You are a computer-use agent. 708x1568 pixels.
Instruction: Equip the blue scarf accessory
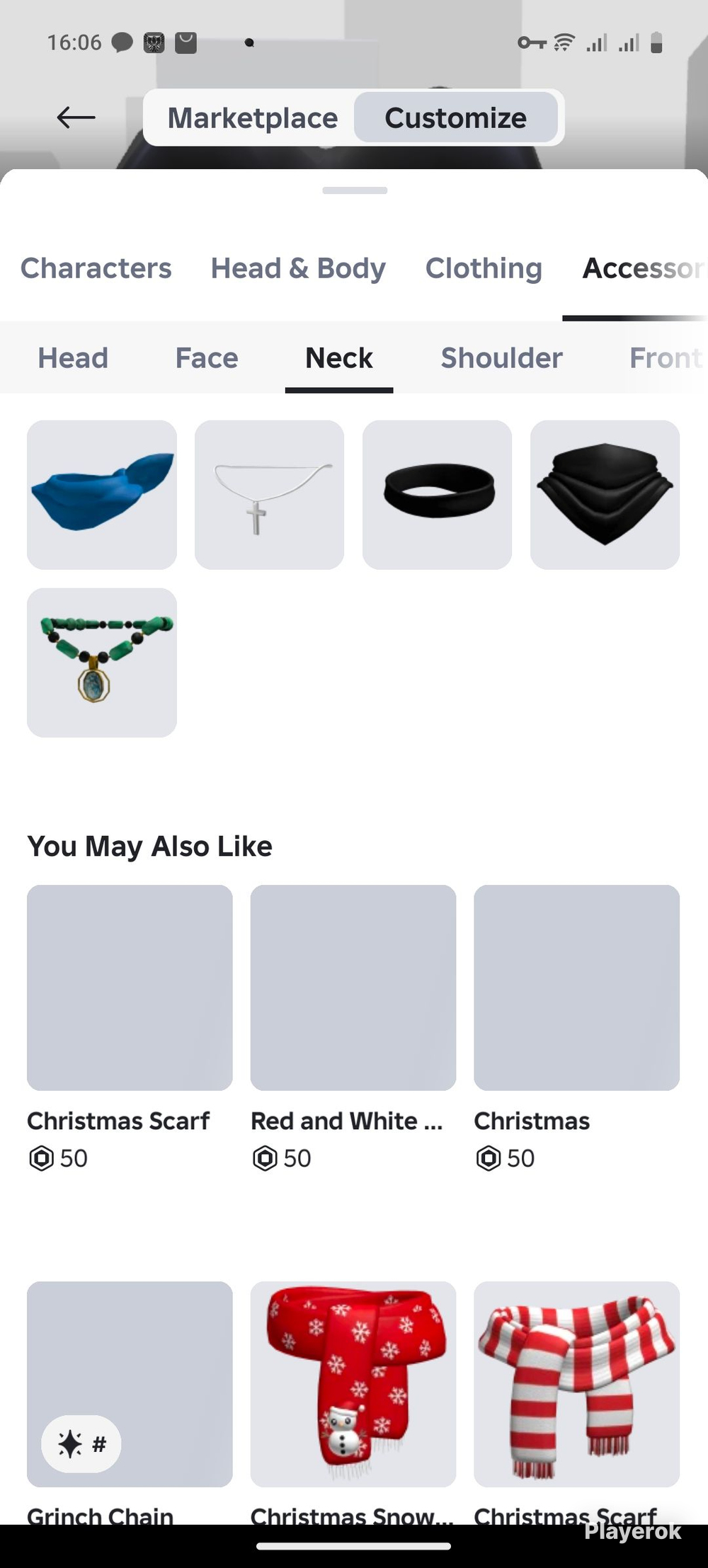pyautogui.click(x=102, y=495)
